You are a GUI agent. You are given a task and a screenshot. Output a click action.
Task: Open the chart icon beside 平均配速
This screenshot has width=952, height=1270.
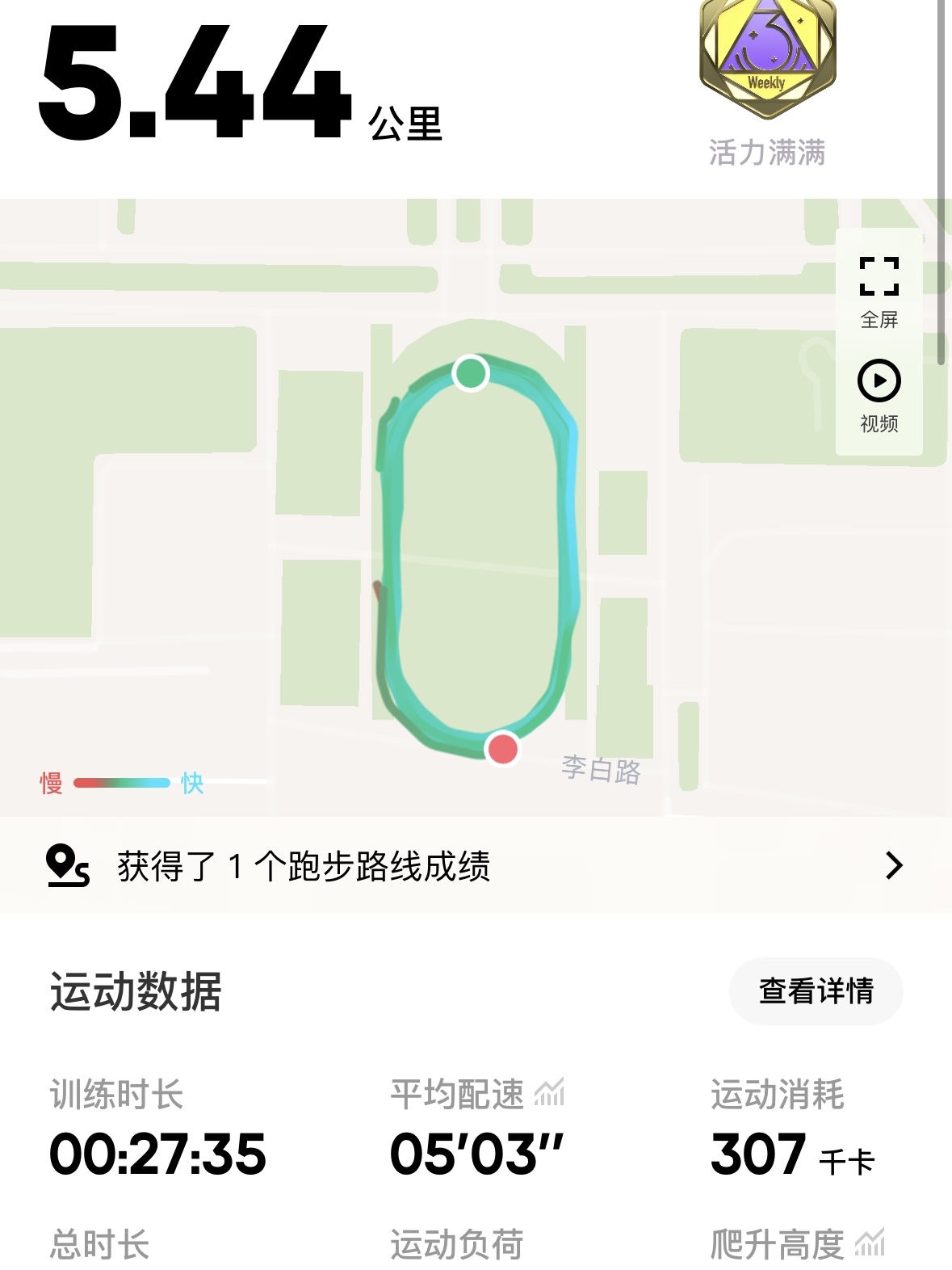(550, 1093)
